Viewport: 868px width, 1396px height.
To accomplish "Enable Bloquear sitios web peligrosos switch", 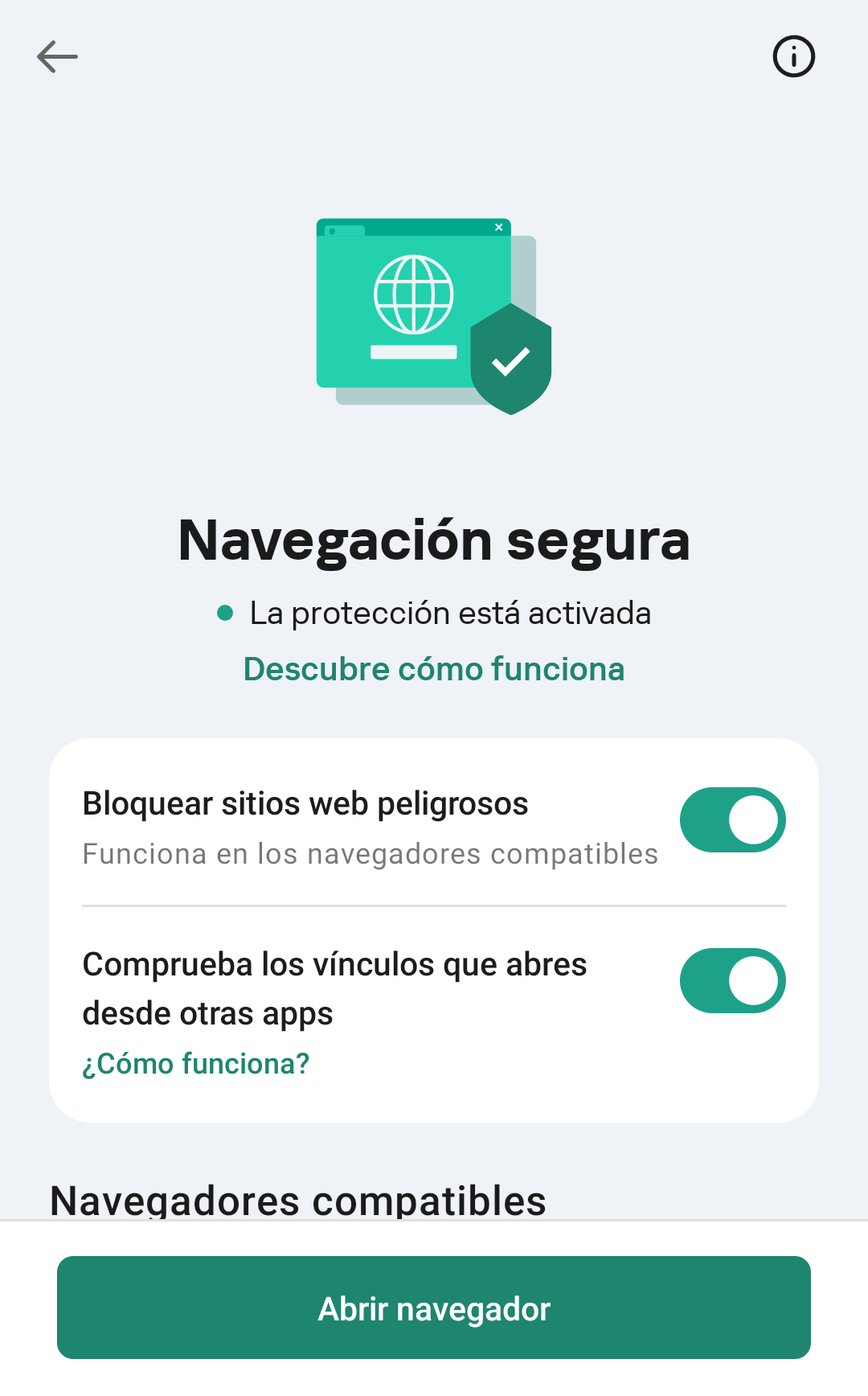I will coord(732,819).
